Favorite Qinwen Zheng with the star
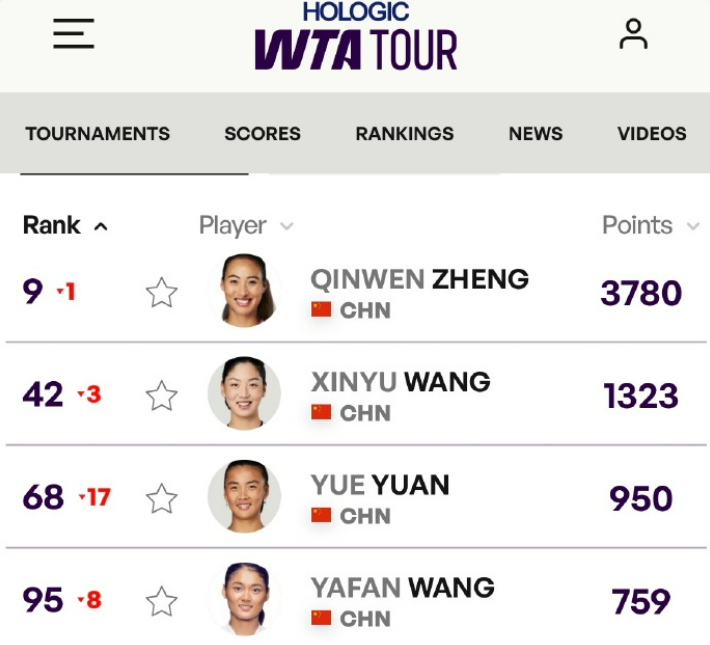Viewport: 710px width, 645px height. point(161,293)
